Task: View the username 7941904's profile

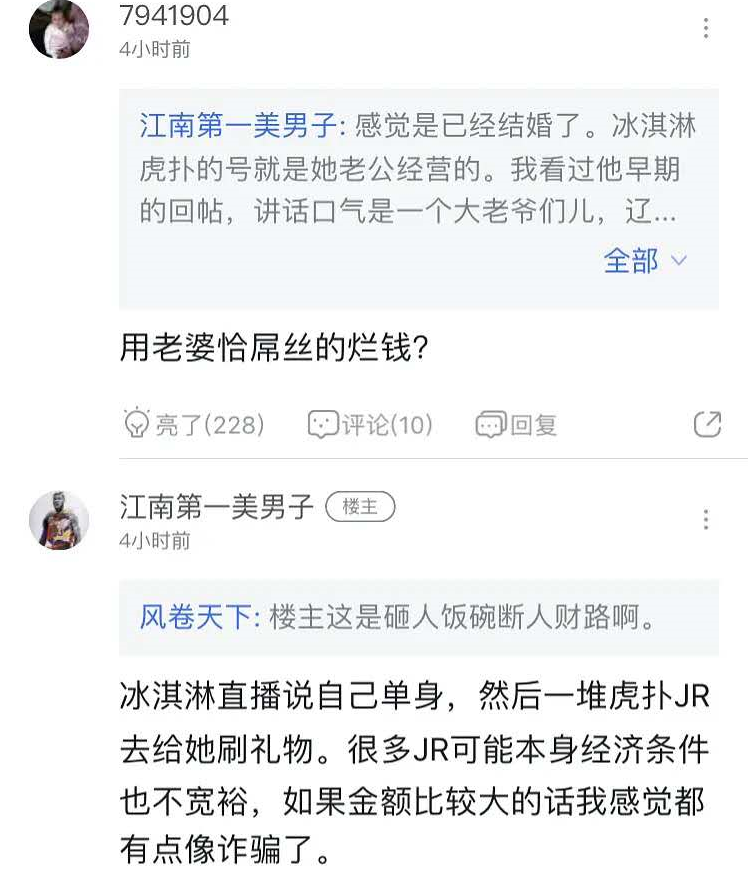Action: [173, 16]
